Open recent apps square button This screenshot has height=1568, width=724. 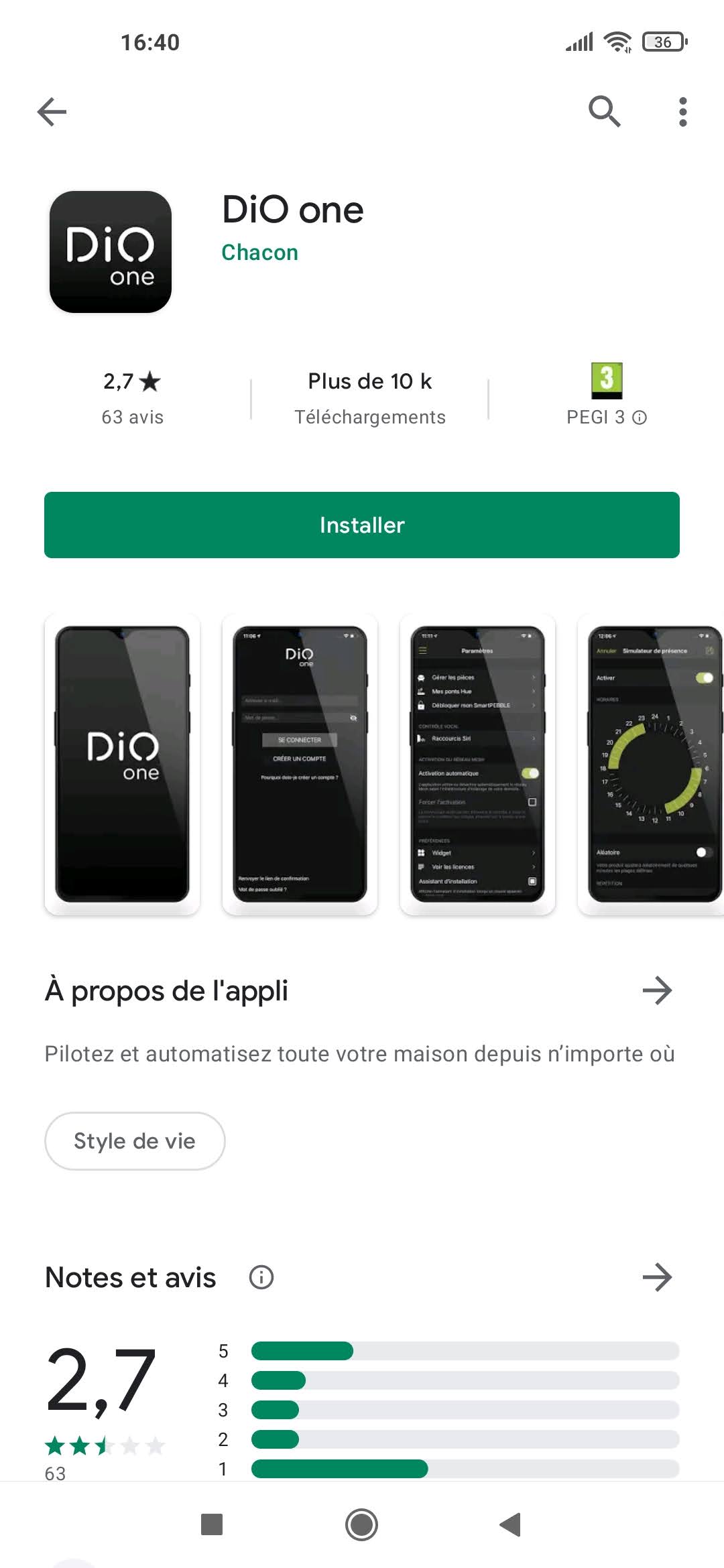click(x=212, y=1525)
